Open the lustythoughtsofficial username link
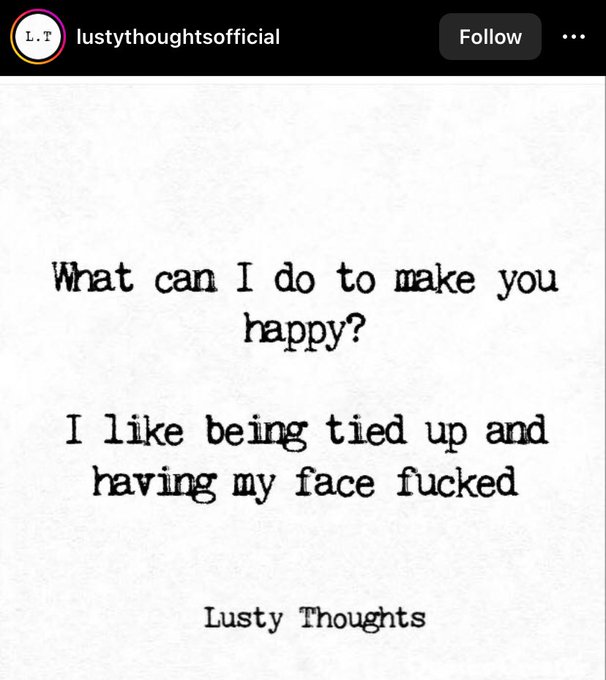Viewport: 606px width, 680px height. 178,37
